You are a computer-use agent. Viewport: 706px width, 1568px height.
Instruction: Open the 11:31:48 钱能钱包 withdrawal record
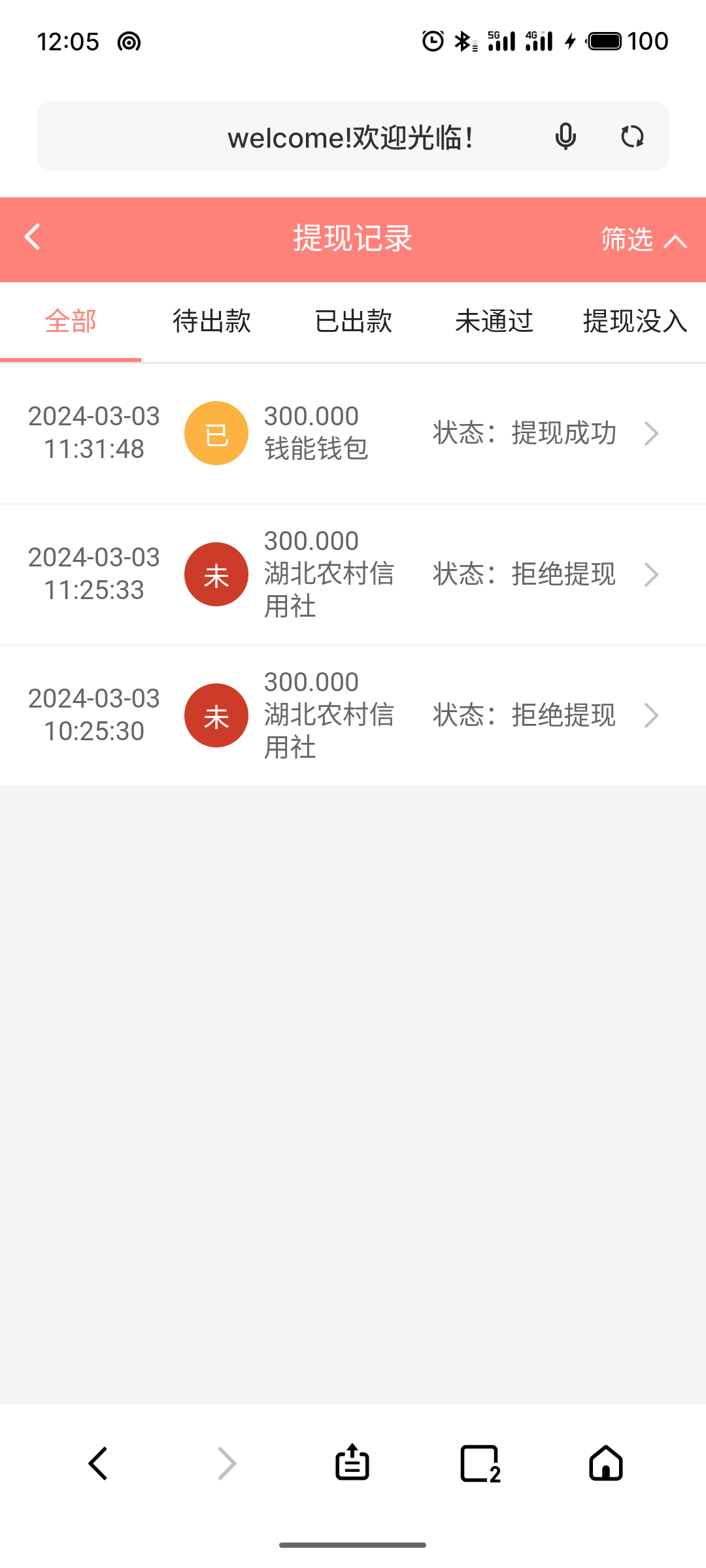[x=353, y=433]
